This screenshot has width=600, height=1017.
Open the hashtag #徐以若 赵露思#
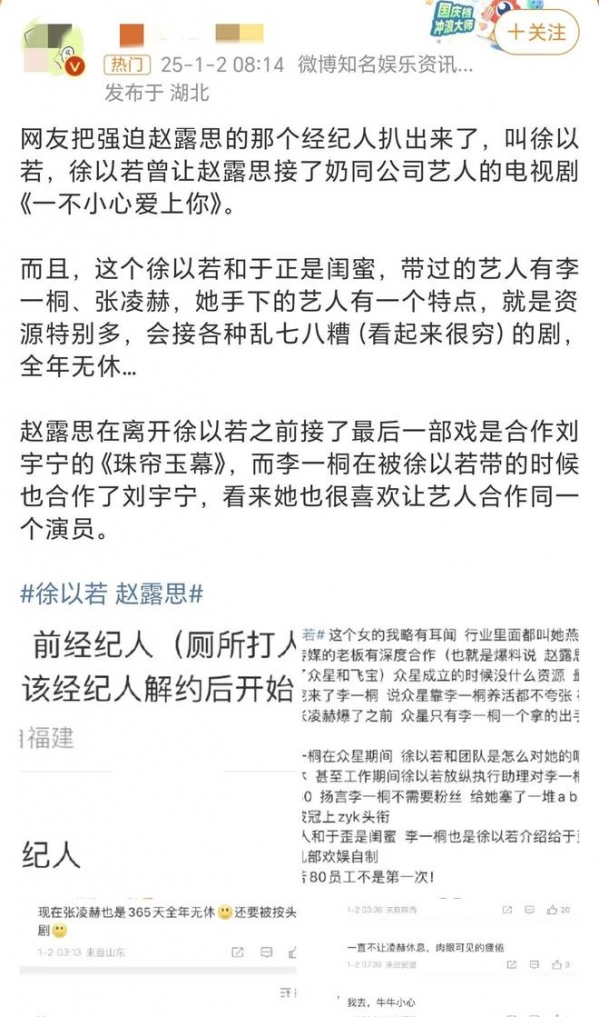[x=112, y=593]
